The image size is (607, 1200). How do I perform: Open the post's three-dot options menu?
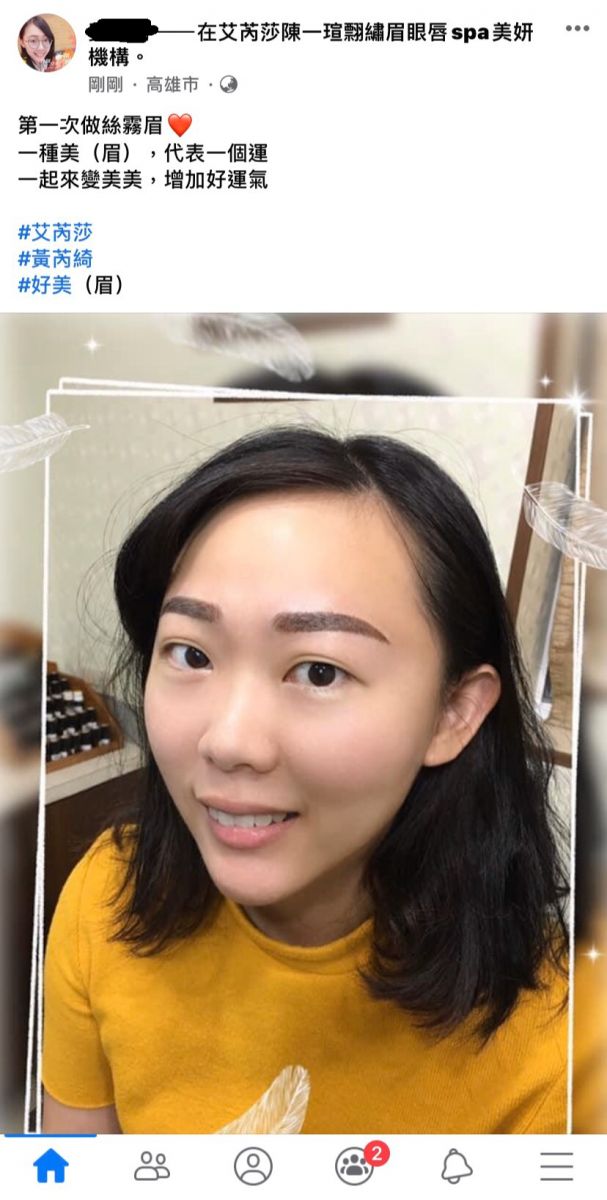tap(577, 29)
